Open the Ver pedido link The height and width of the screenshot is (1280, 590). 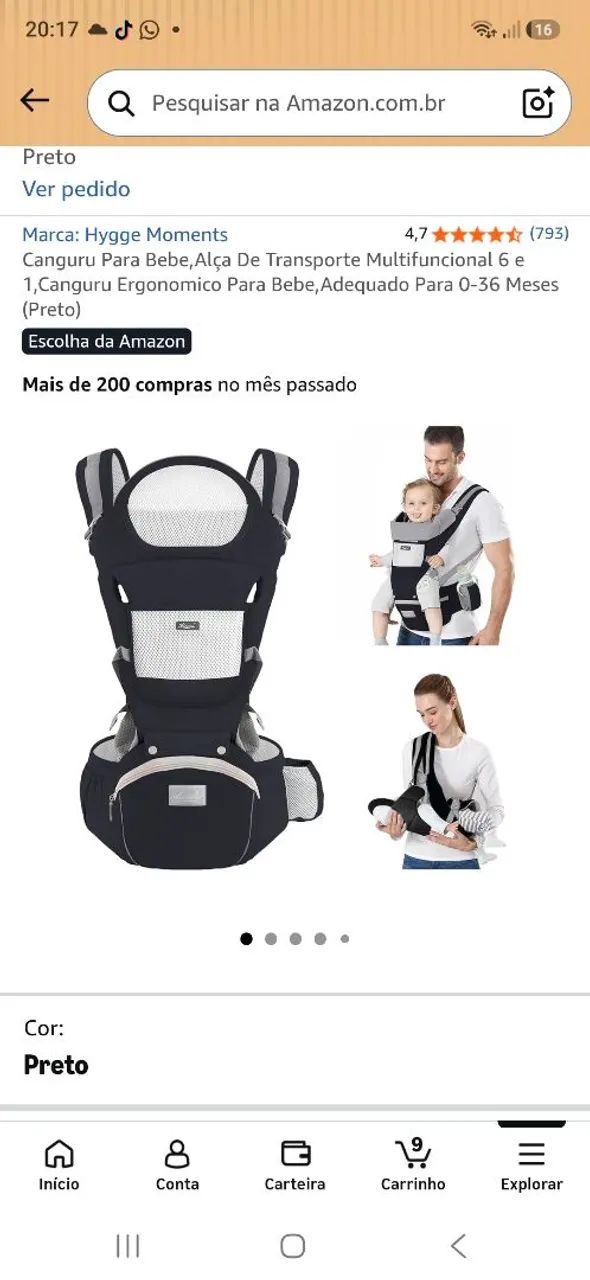76,189
